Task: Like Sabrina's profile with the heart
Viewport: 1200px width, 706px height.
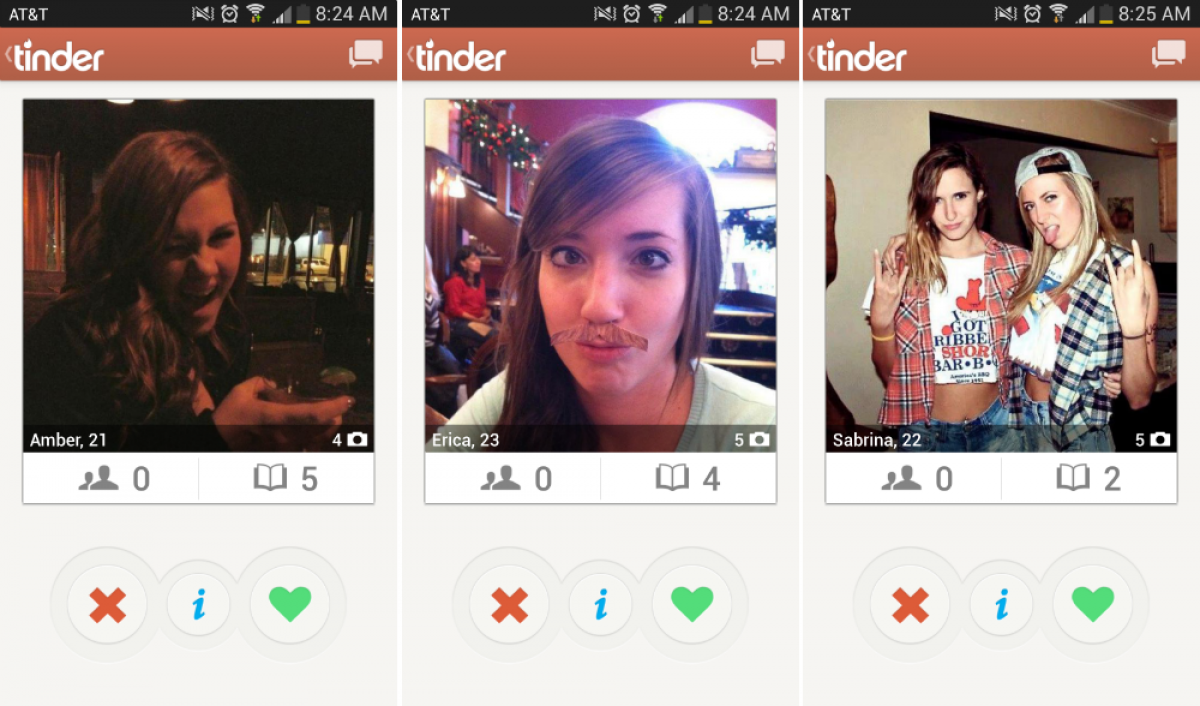Action: [x=1093, y=604]
